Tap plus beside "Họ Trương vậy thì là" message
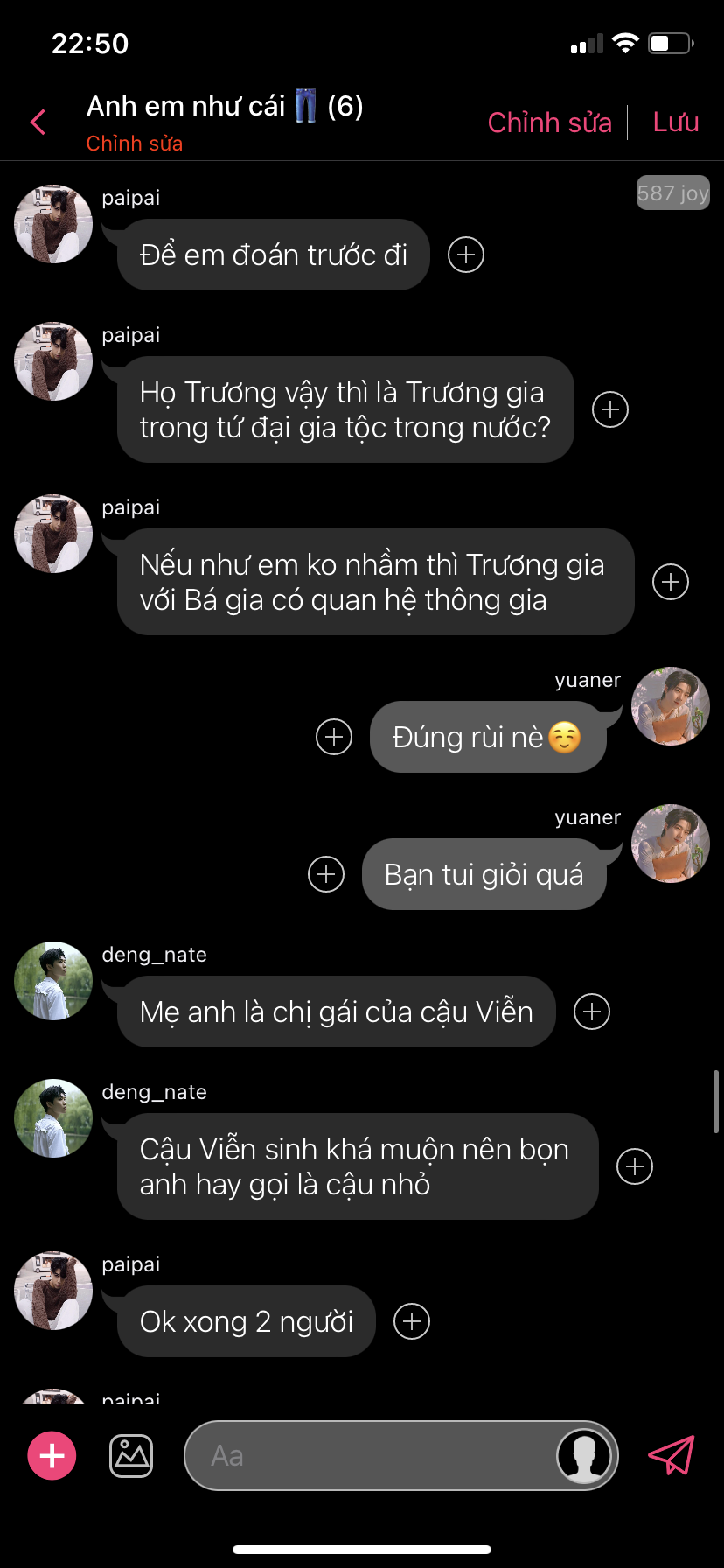Image resolution: width=724 pixels, height=1568 pixels. coord(610,409)
